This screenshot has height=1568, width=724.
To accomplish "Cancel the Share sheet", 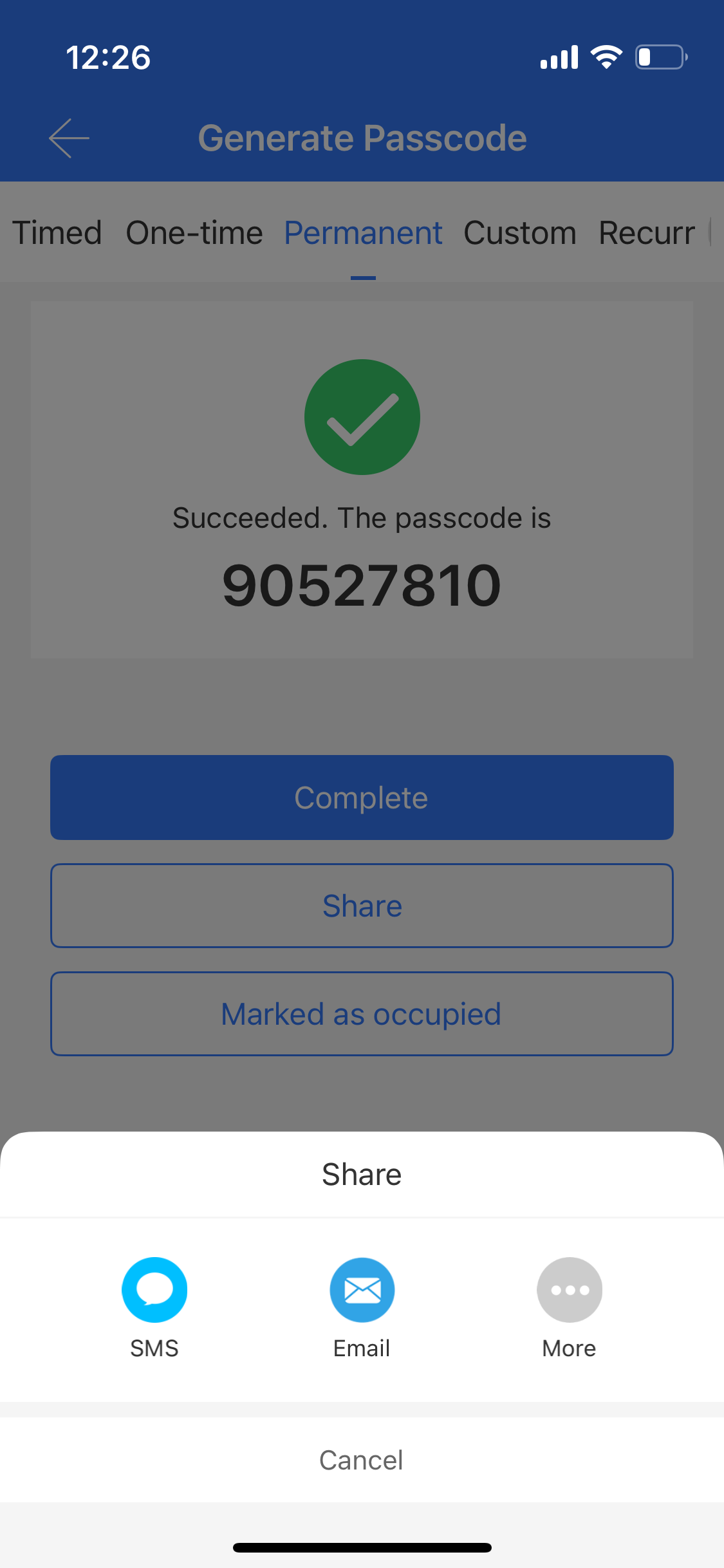I will [x=362, y=1460].
